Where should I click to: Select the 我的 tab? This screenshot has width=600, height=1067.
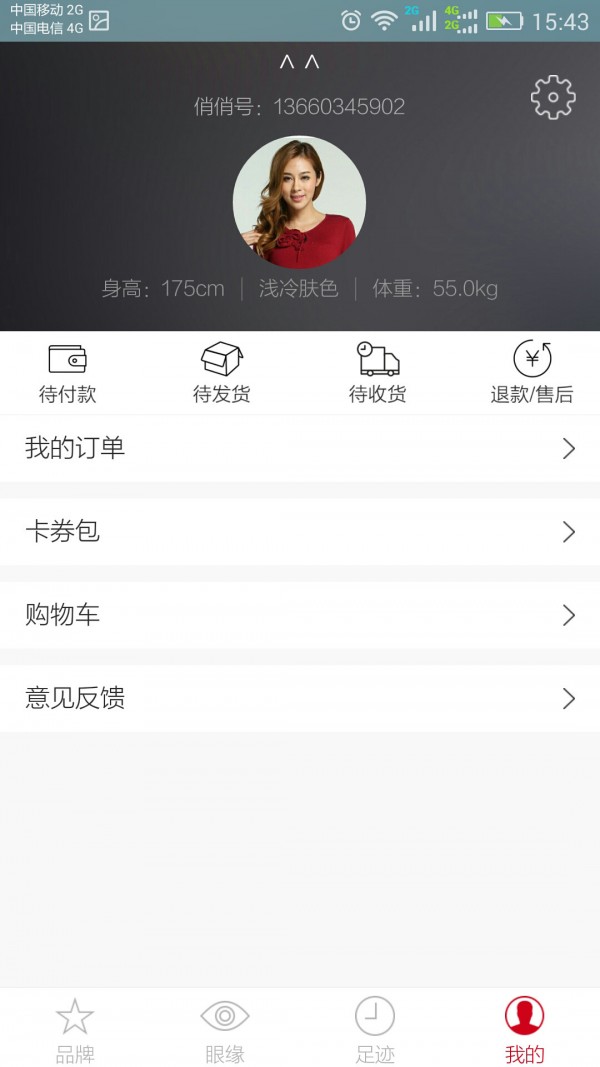point(524,1029)
